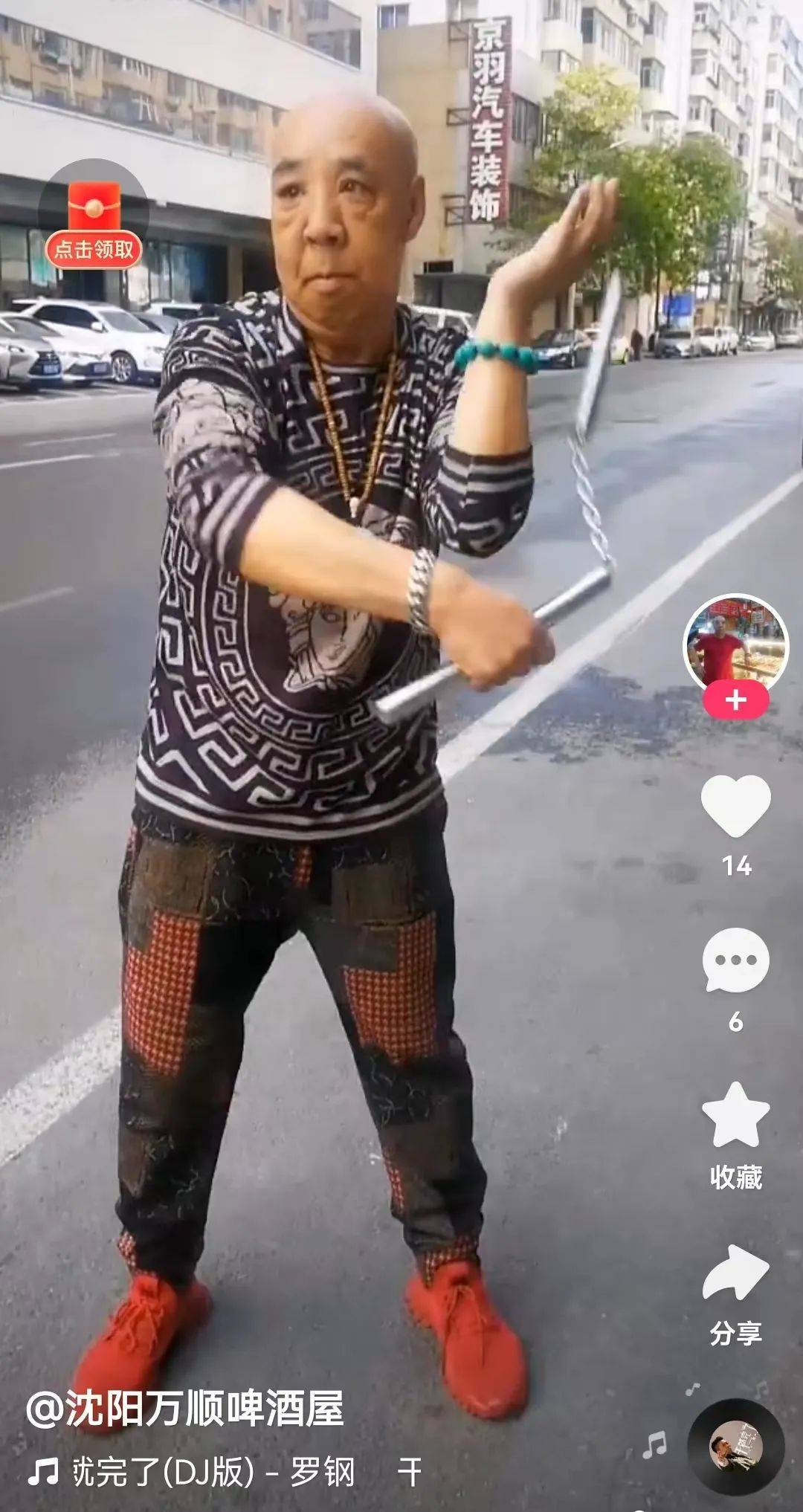Open the video creator's profile avatar

(735, 643)
